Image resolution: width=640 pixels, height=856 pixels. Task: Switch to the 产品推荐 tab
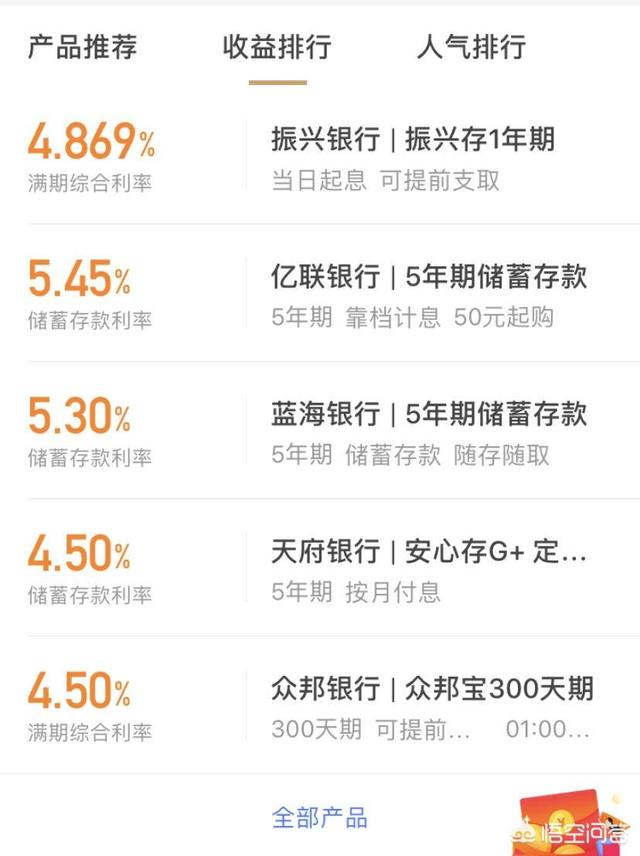[82, 46]
